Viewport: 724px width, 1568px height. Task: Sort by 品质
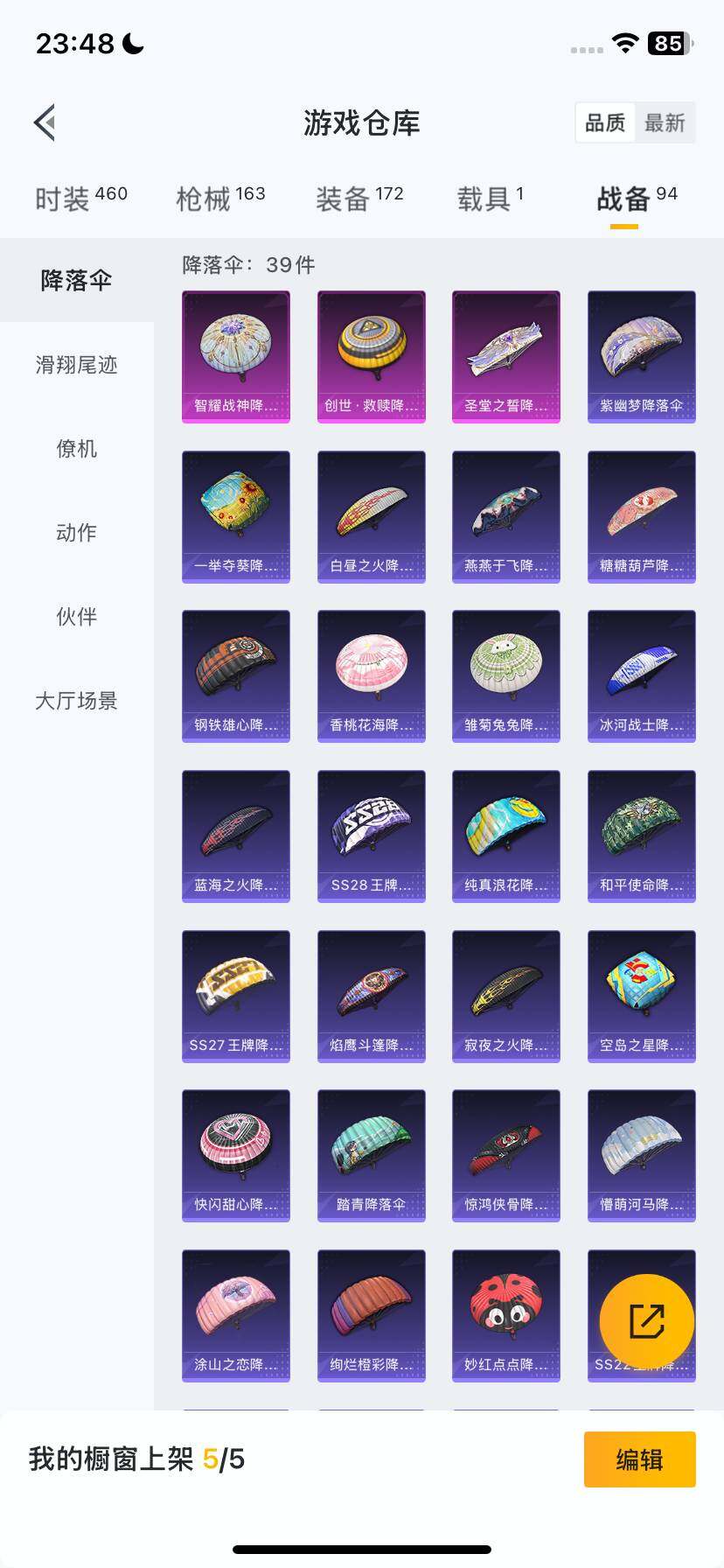[x=605, y=122]
